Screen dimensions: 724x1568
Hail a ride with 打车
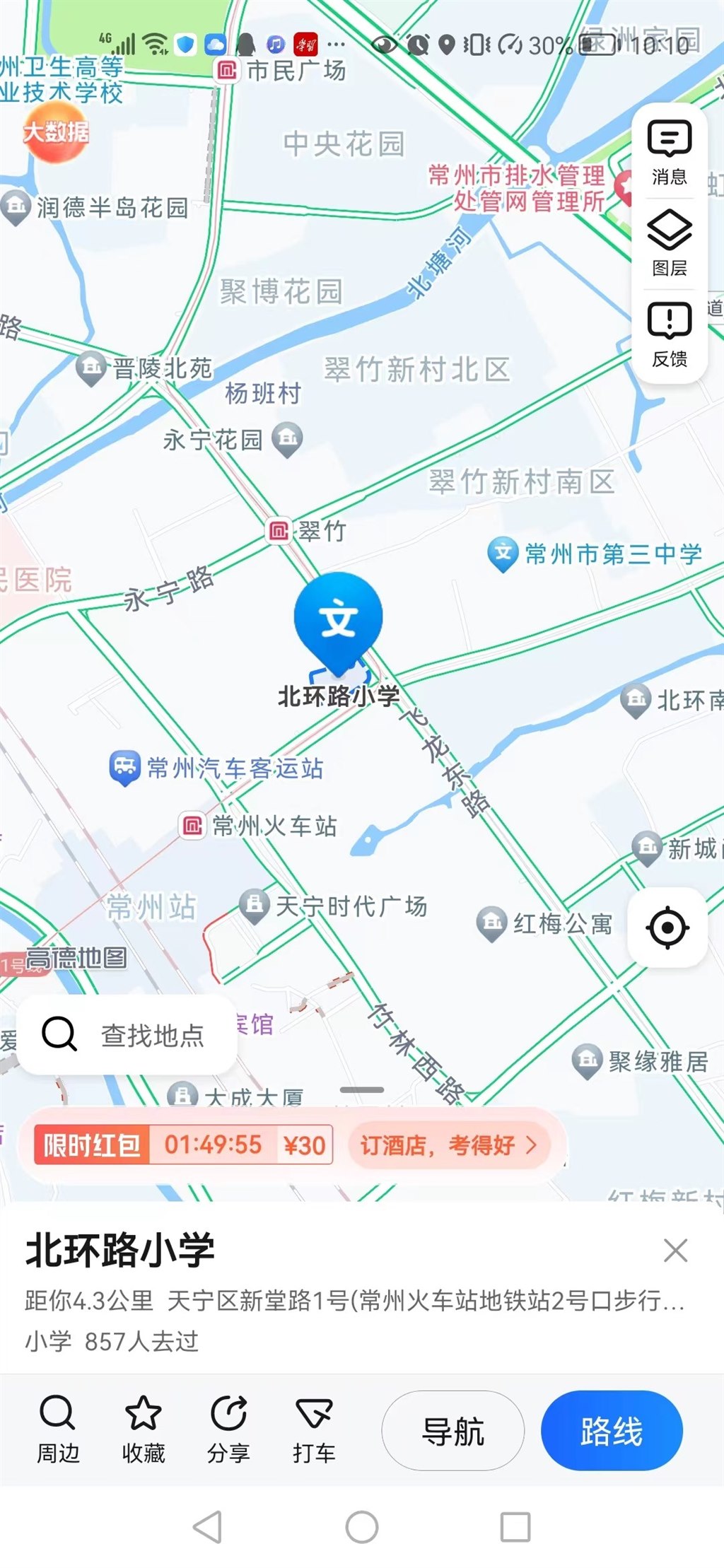314,1429
